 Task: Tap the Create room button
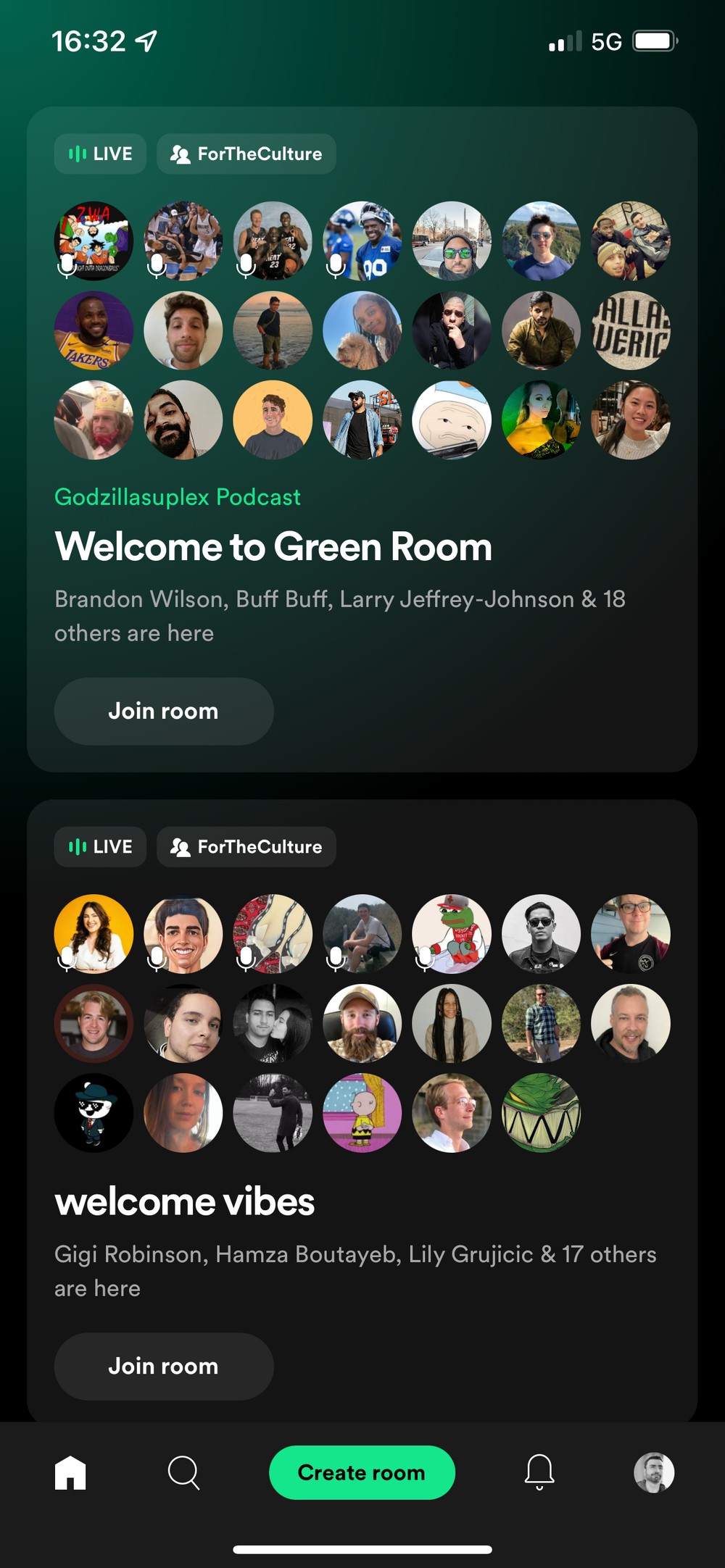click(362, 1472)
